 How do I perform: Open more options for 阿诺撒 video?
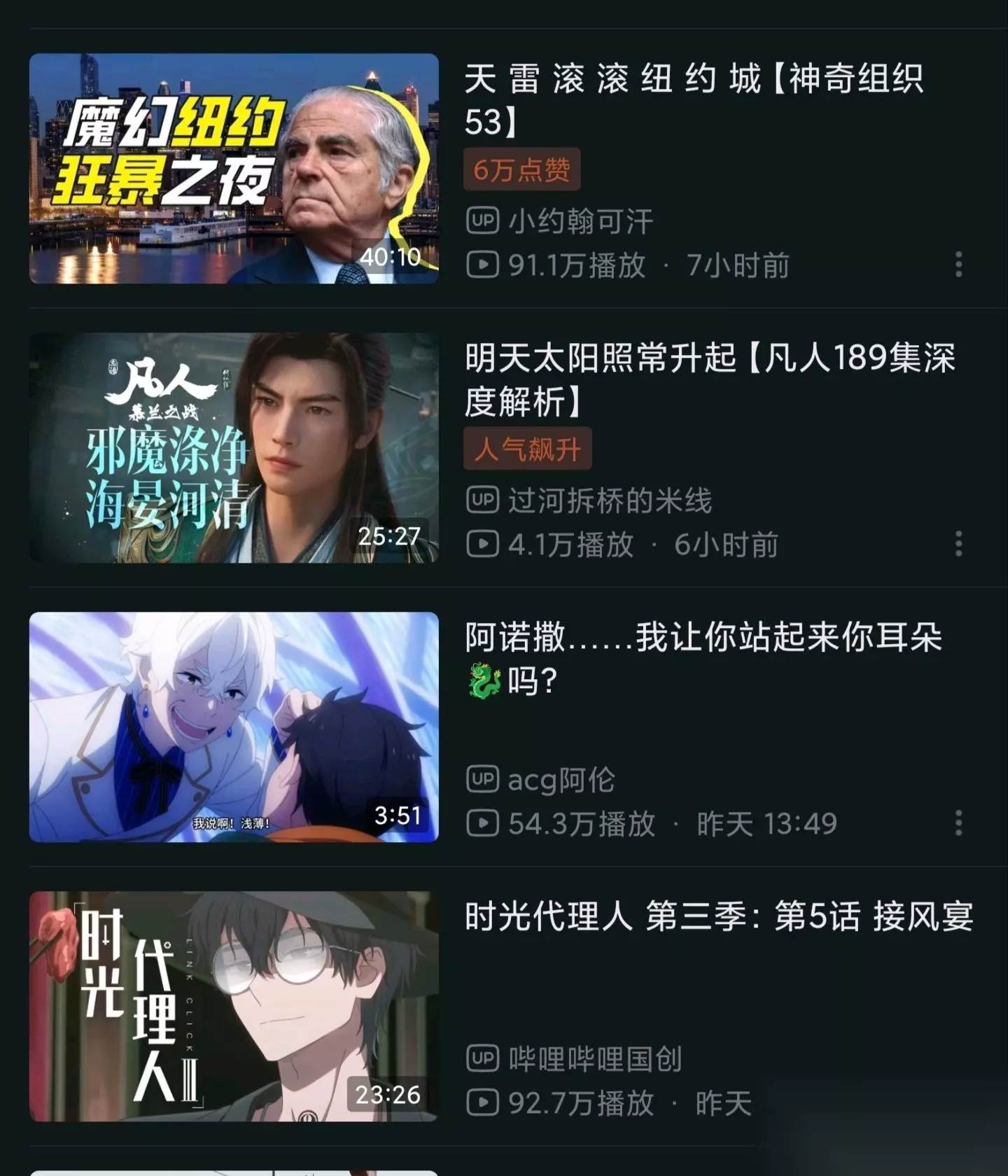[958, 823]
